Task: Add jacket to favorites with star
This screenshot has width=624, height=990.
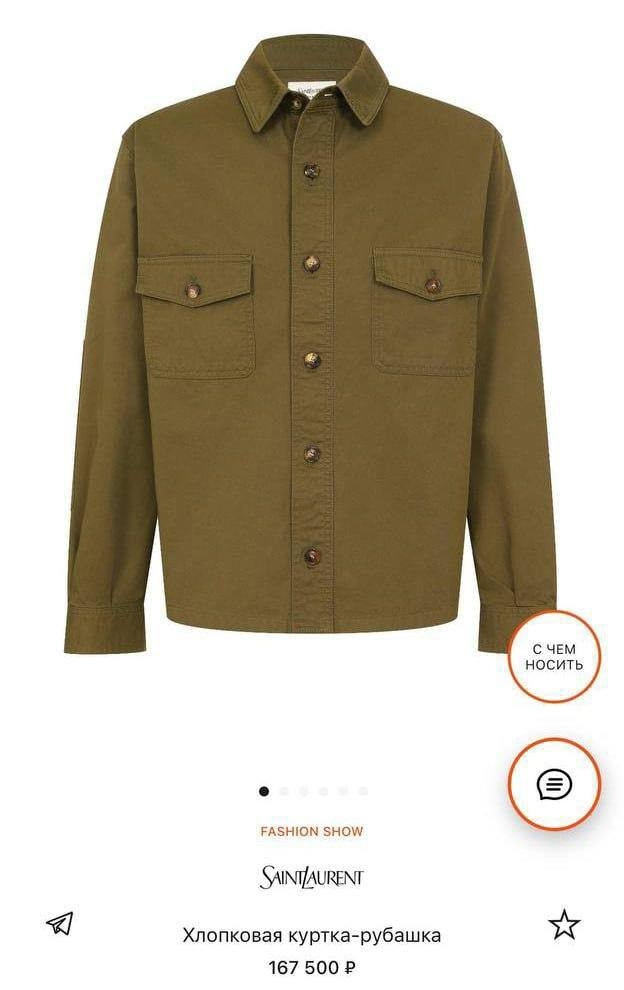Action: [x=565, y=924]
